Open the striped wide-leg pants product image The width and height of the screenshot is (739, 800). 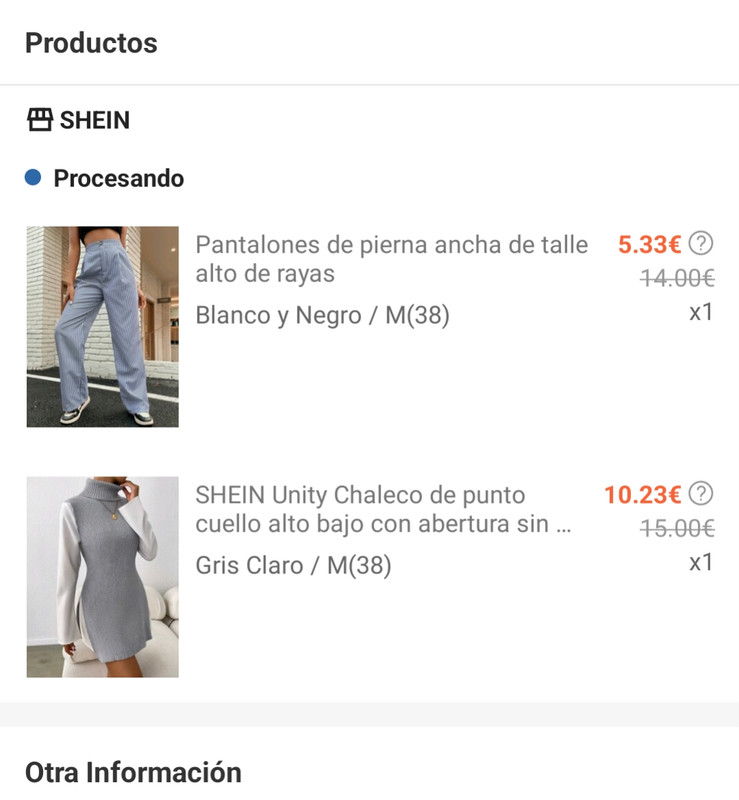click(x=102, y=326)
